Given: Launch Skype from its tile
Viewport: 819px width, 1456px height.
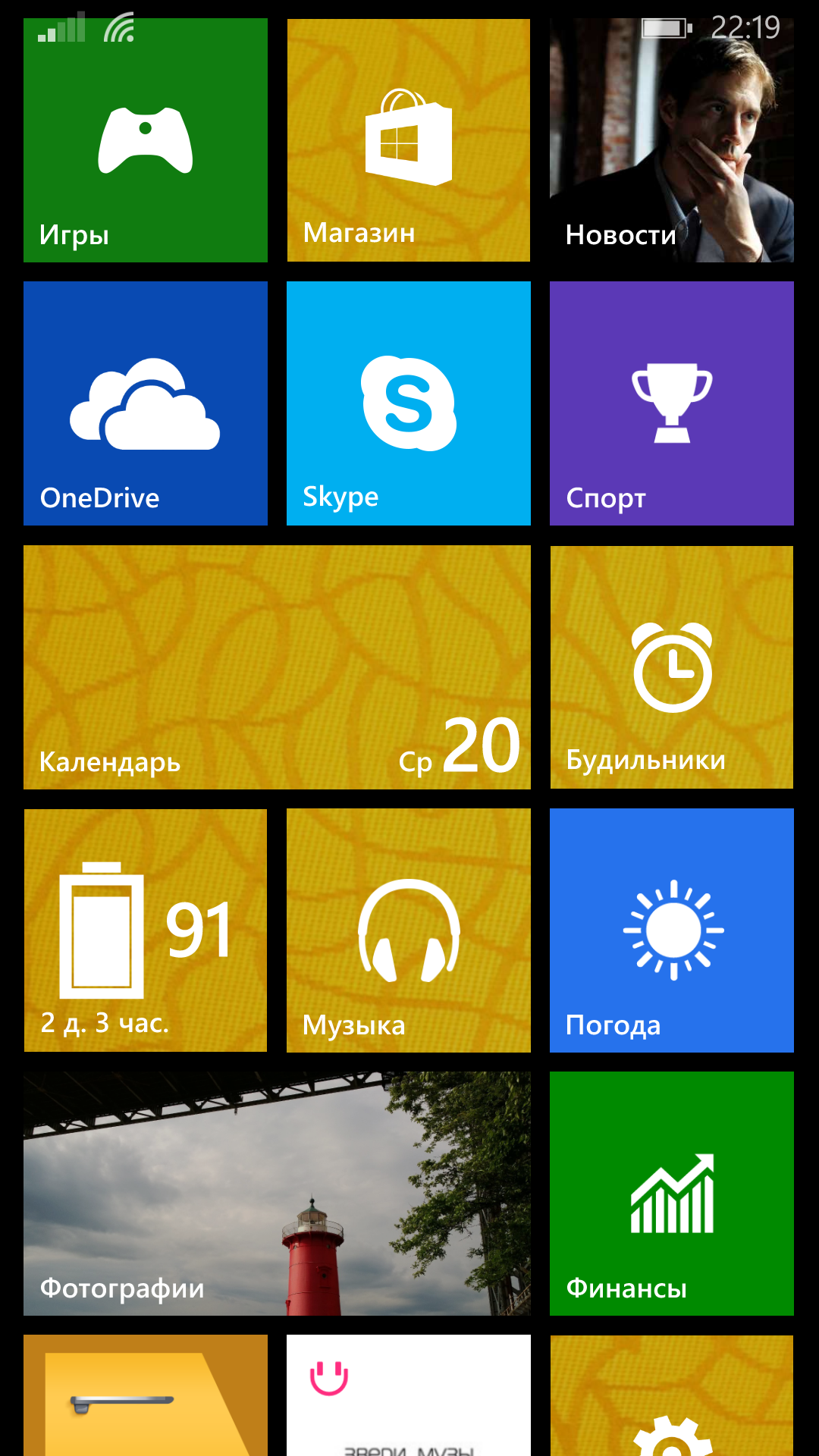Looking at the screenshot, I should [408, 403].
